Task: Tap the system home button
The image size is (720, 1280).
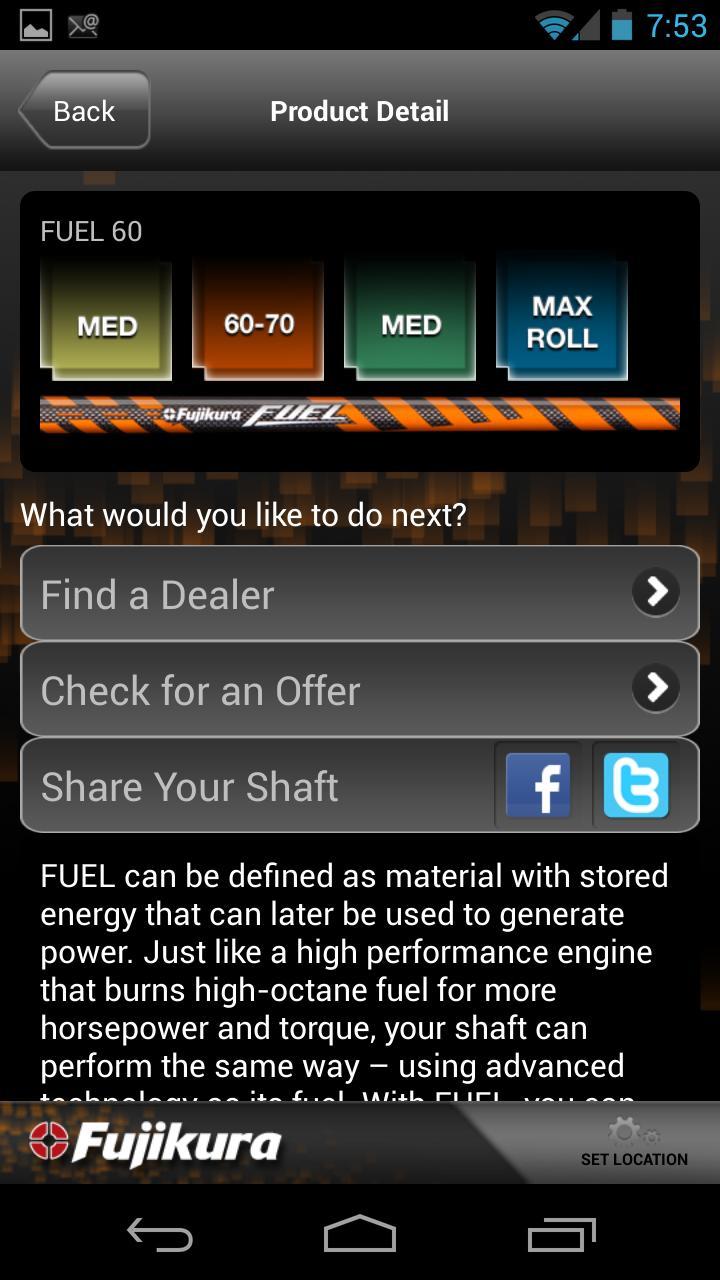Action: click(x=360, y=1234)
